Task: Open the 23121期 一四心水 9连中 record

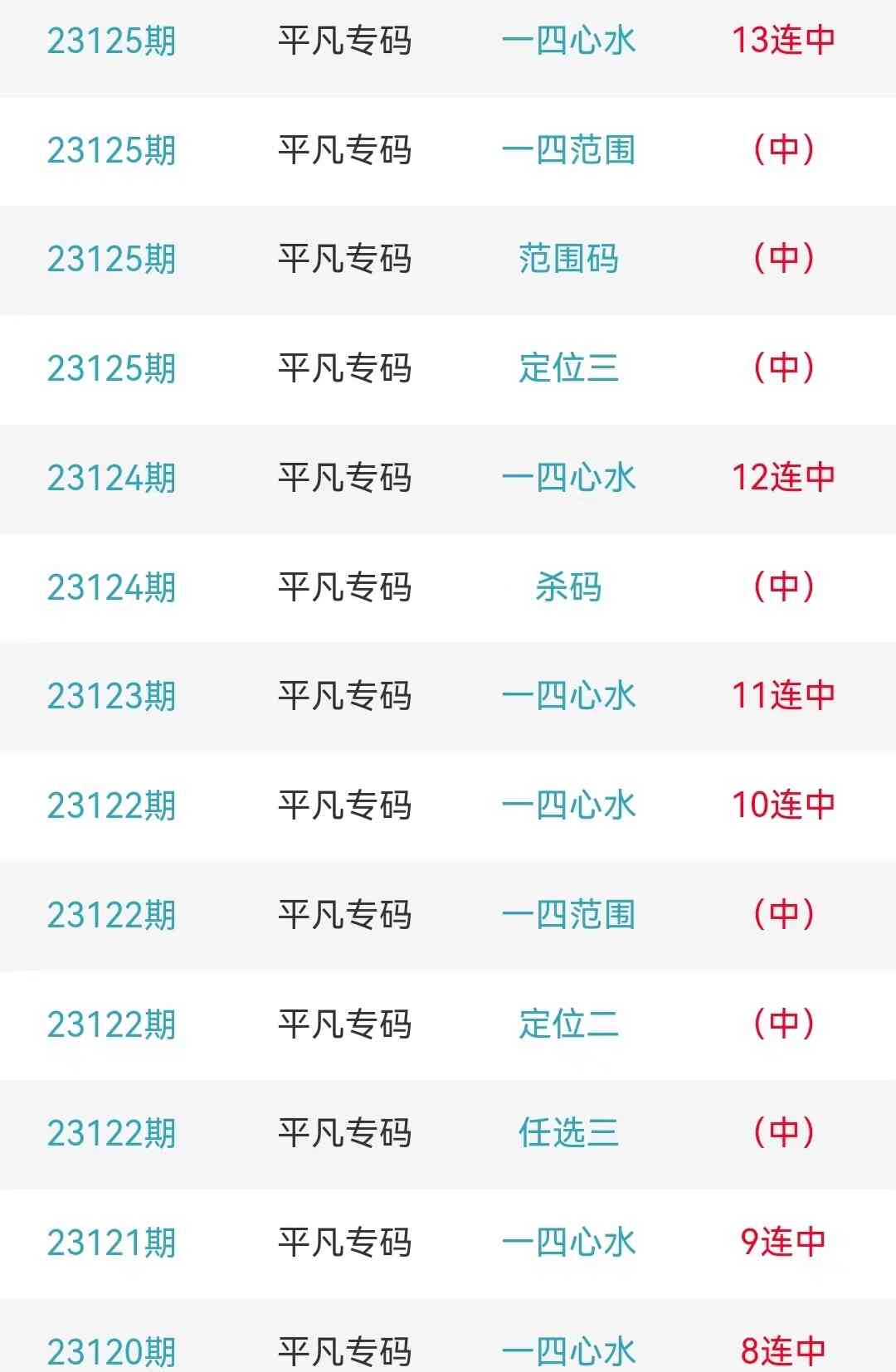Action: tap(568, 1243)
